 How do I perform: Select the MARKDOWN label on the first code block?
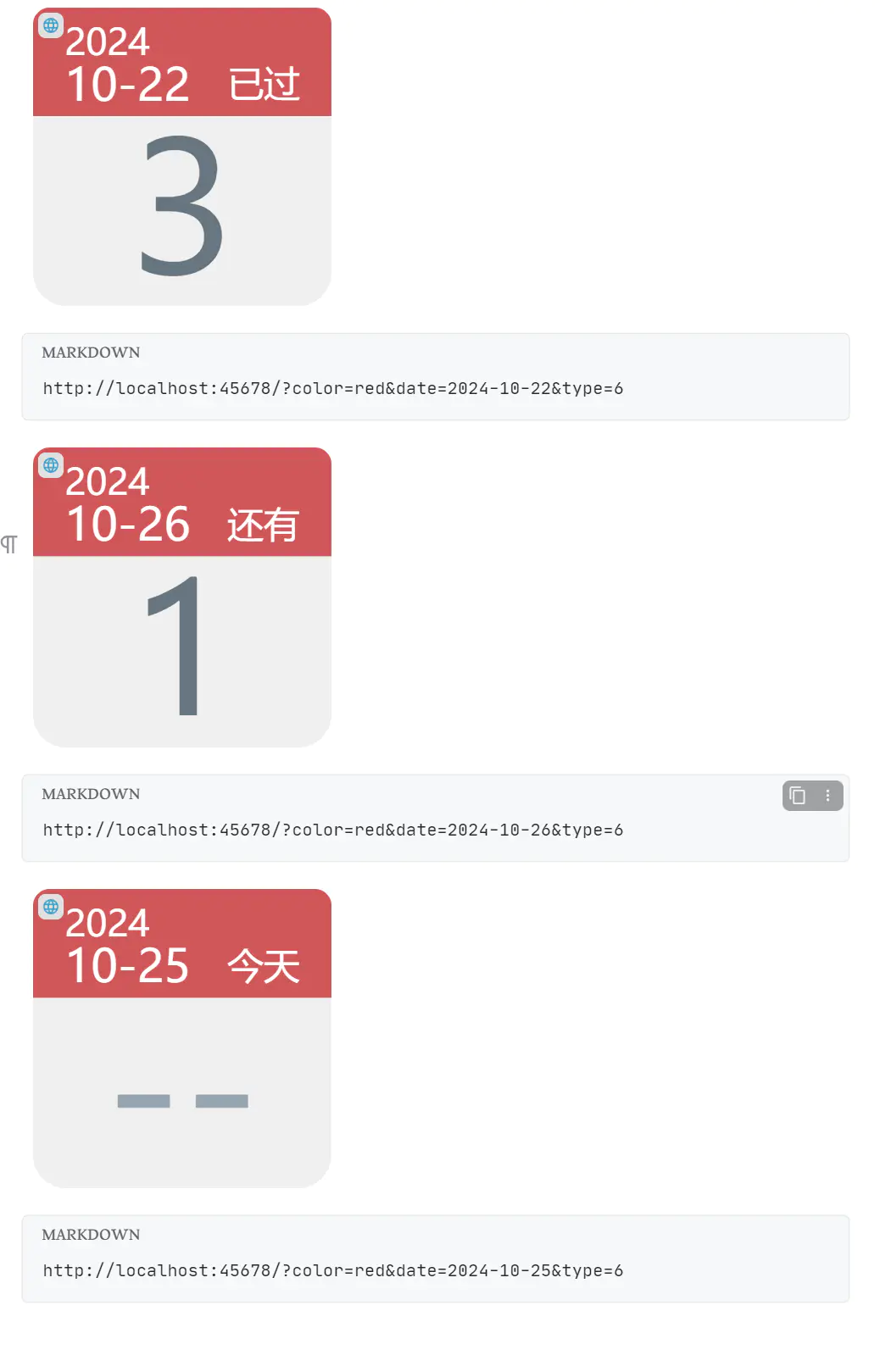[x=91, y=353]
